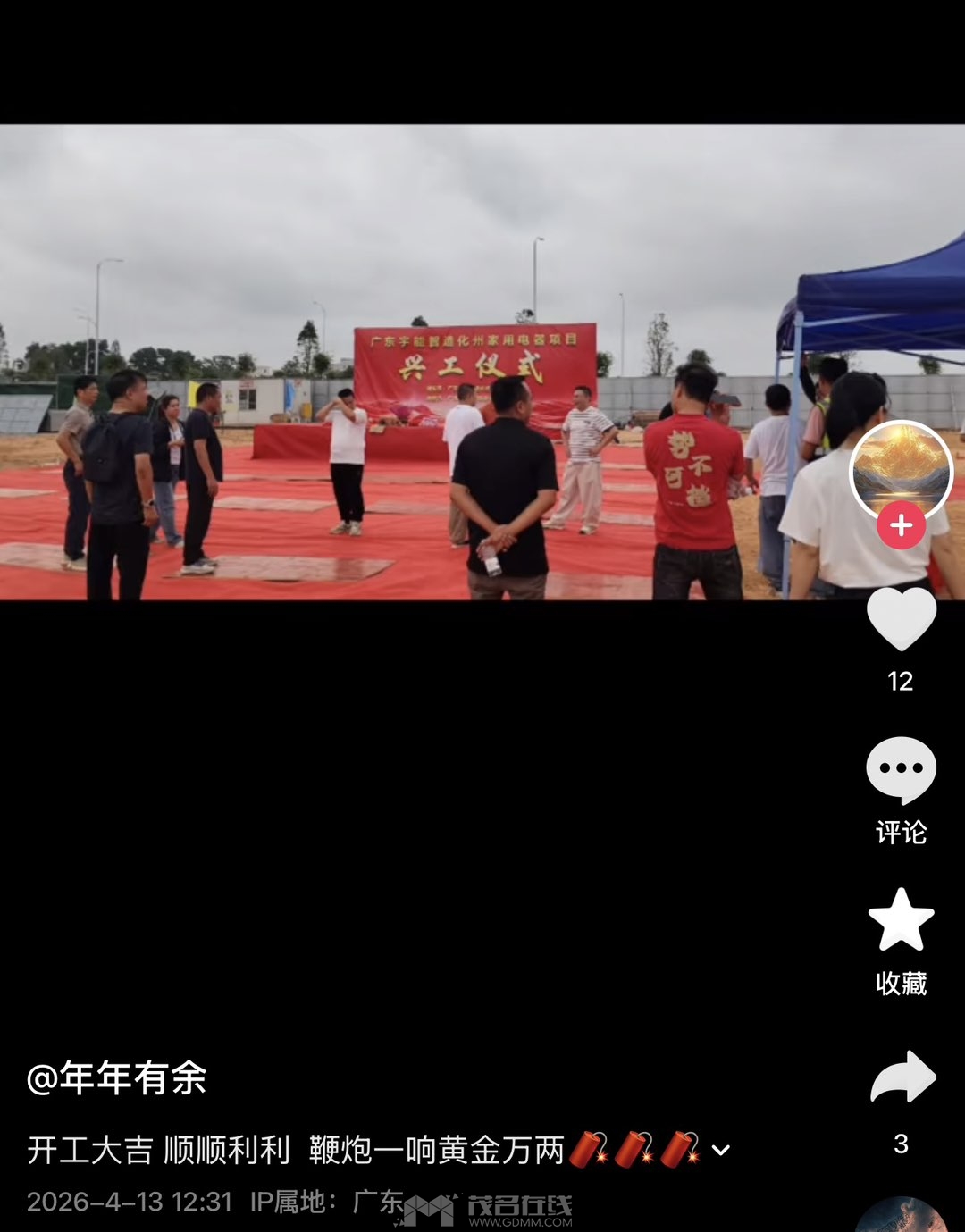This screenshot has width=965, height=1232.
Task: Open the spinning music disc at bottom right
Action: (x=901, y=1217)
